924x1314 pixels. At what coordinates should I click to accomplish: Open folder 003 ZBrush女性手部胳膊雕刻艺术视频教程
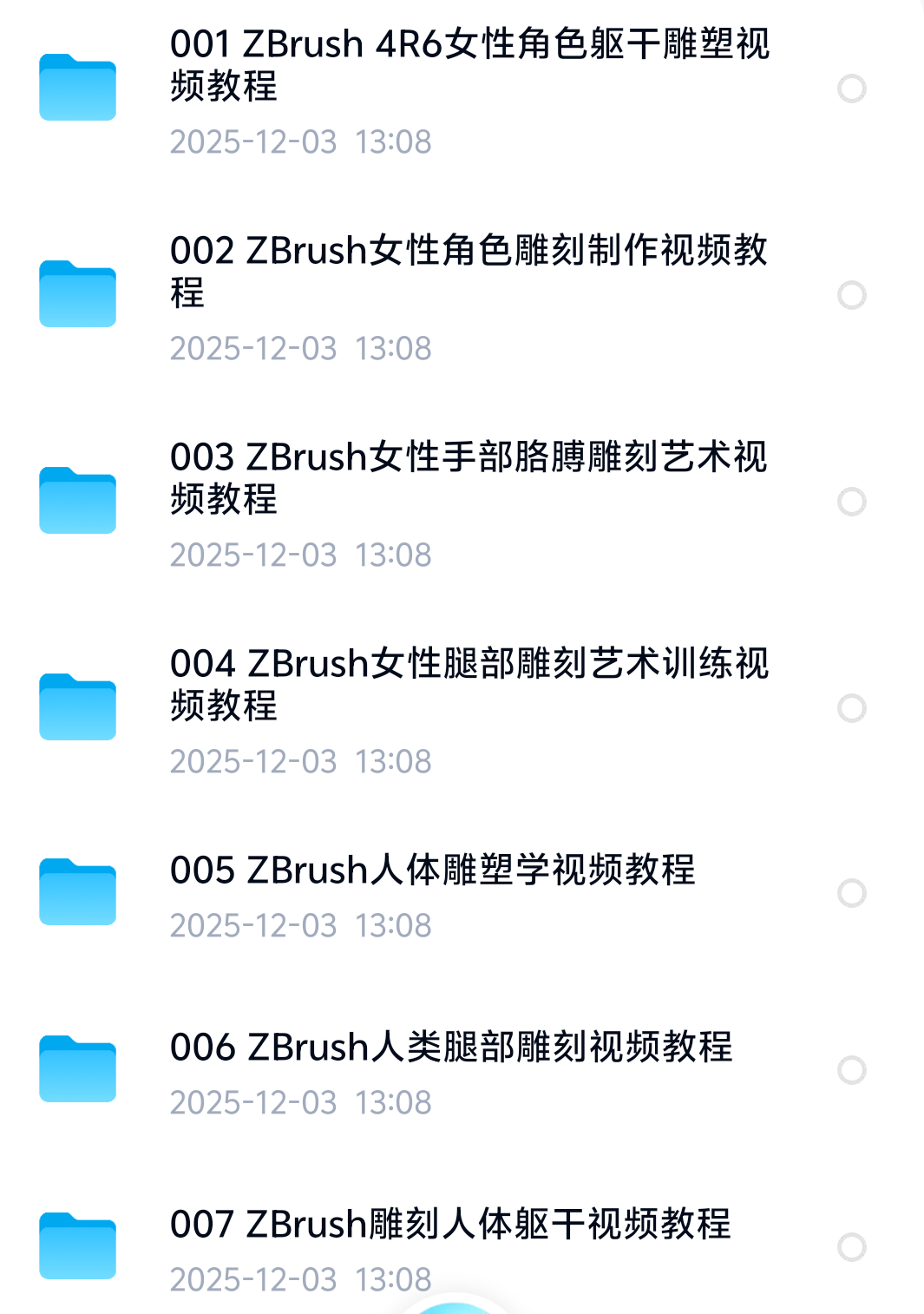[473, 478]
